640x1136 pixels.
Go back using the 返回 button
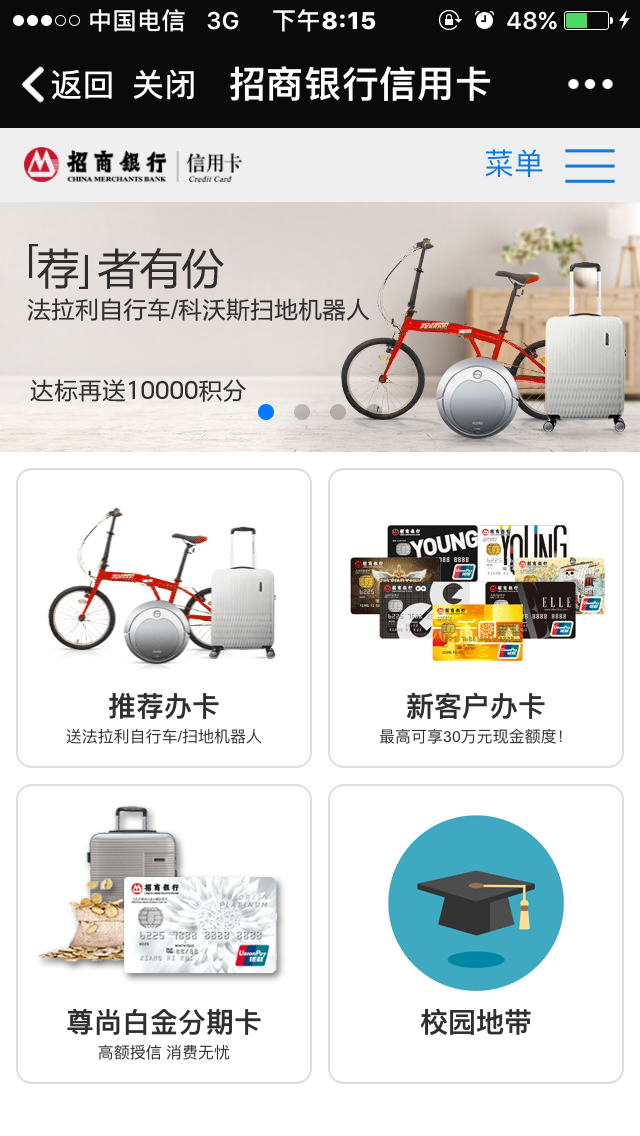[67, 85]
